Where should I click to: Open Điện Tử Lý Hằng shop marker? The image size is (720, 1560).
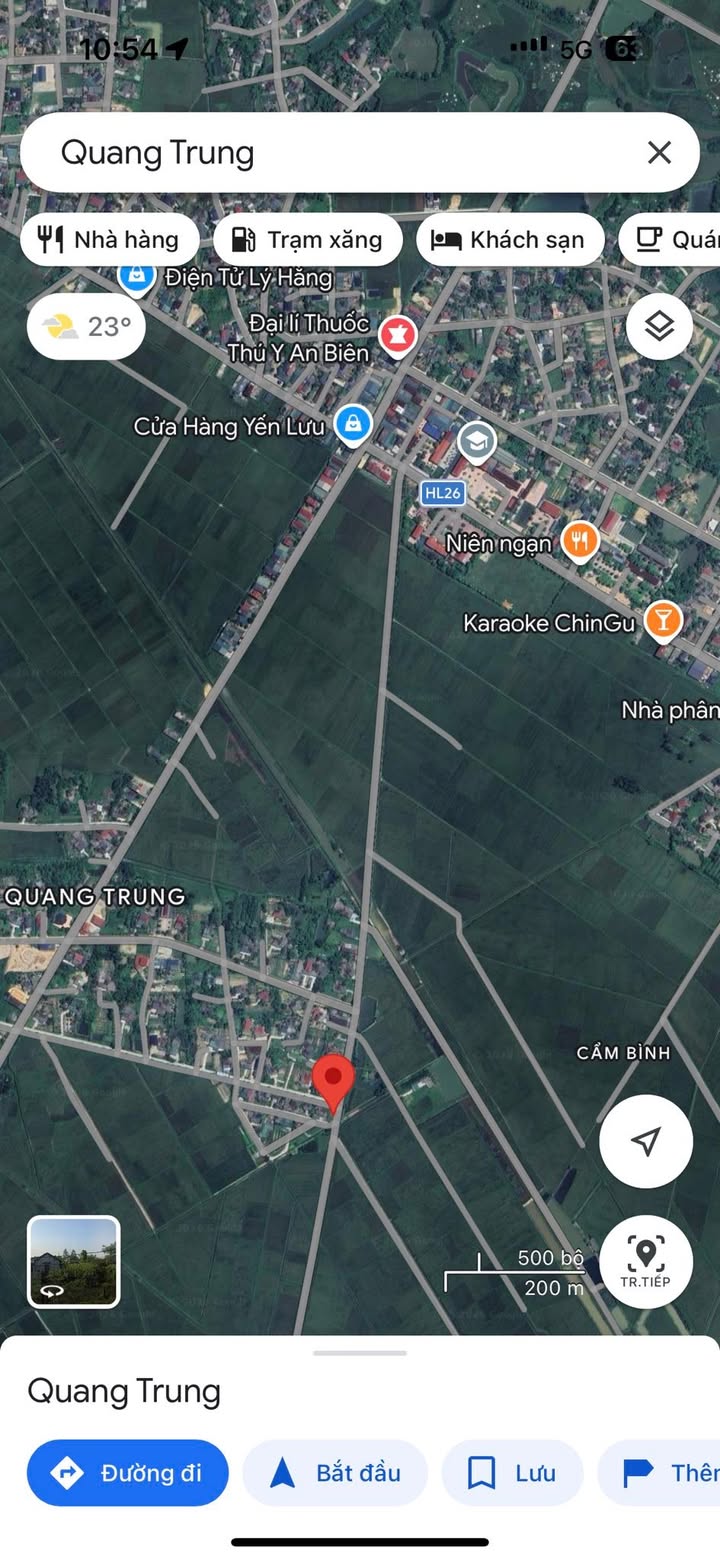pos(135,275)
